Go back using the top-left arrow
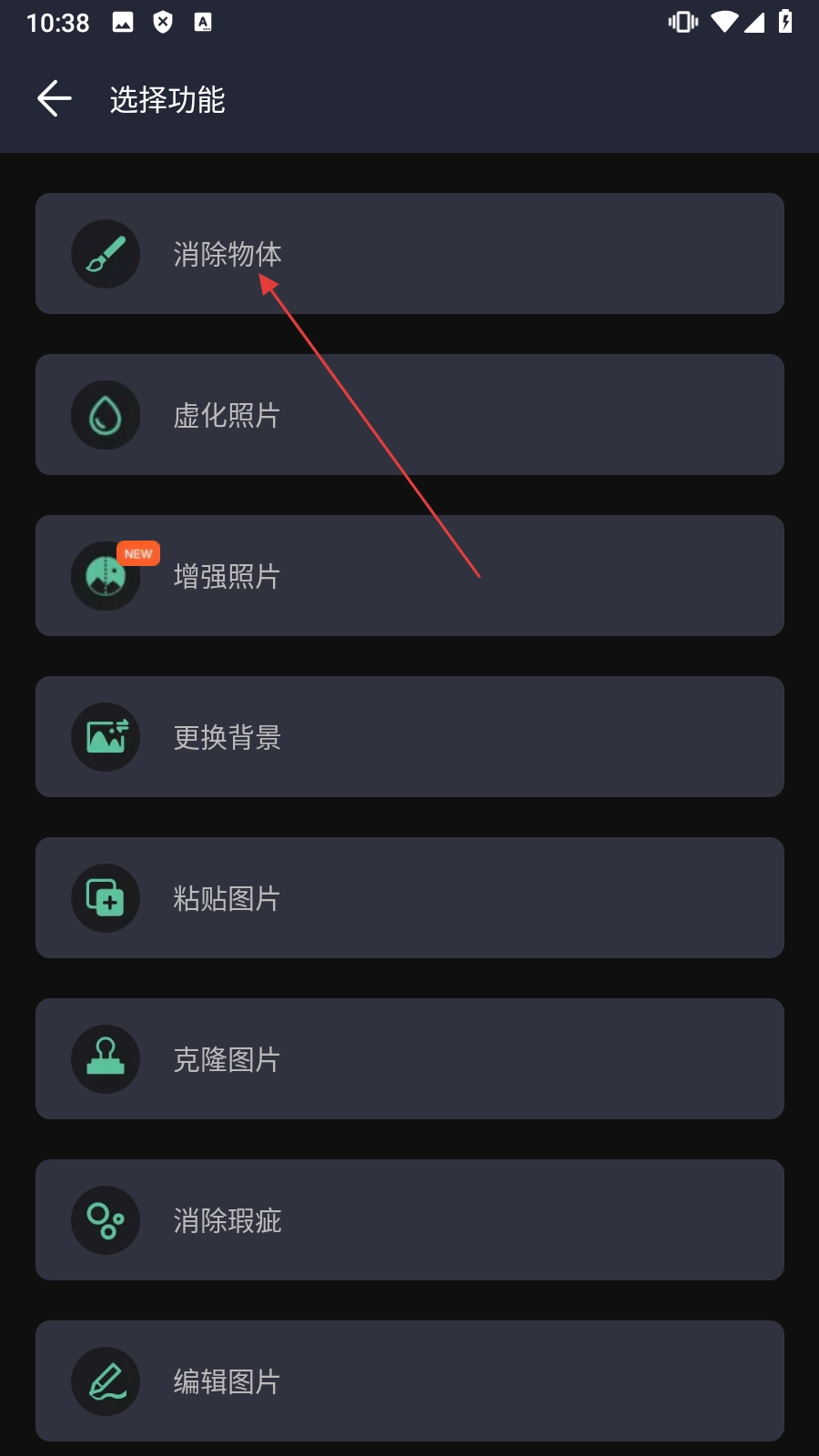 tap(54, 98)
